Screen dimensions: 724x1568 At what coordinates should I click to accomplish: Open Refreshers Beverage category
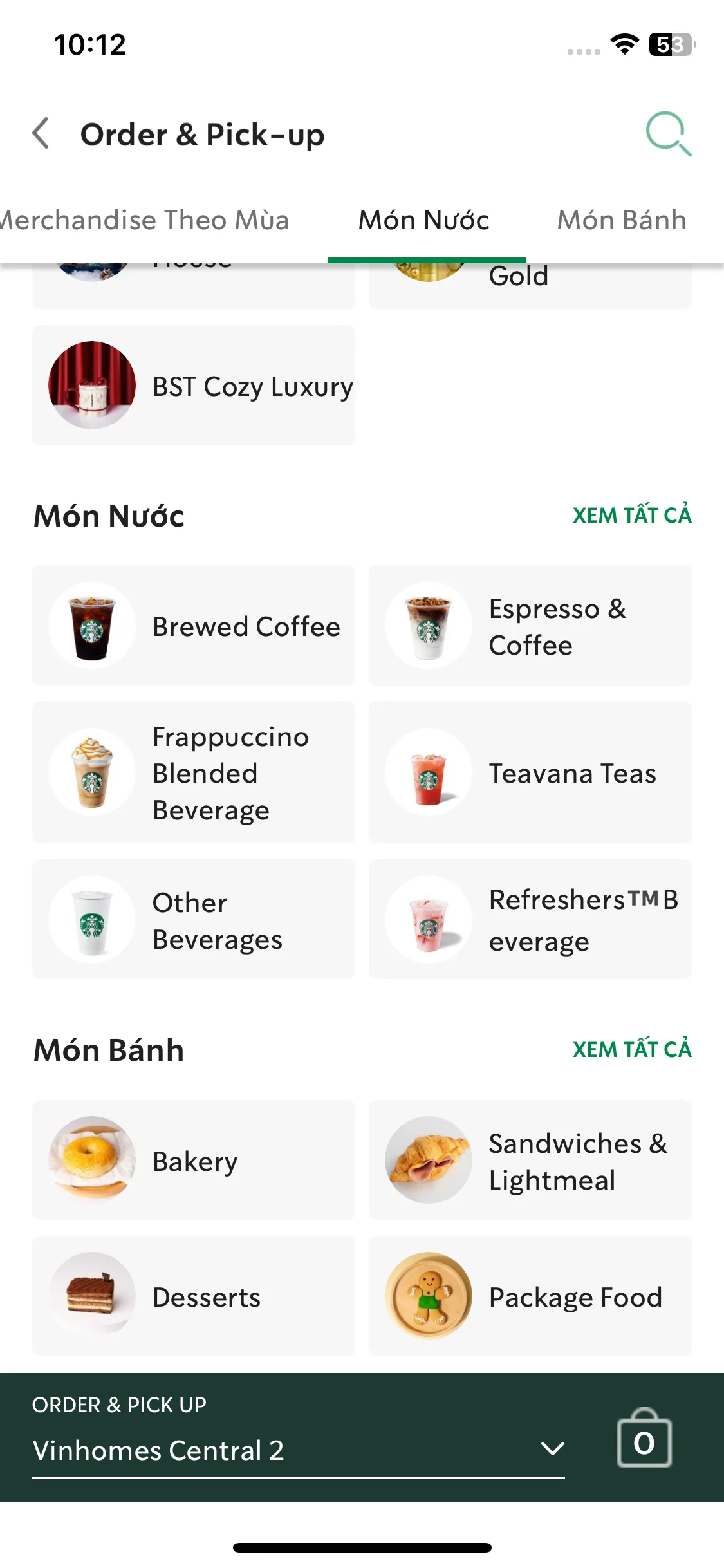[530, 920]
